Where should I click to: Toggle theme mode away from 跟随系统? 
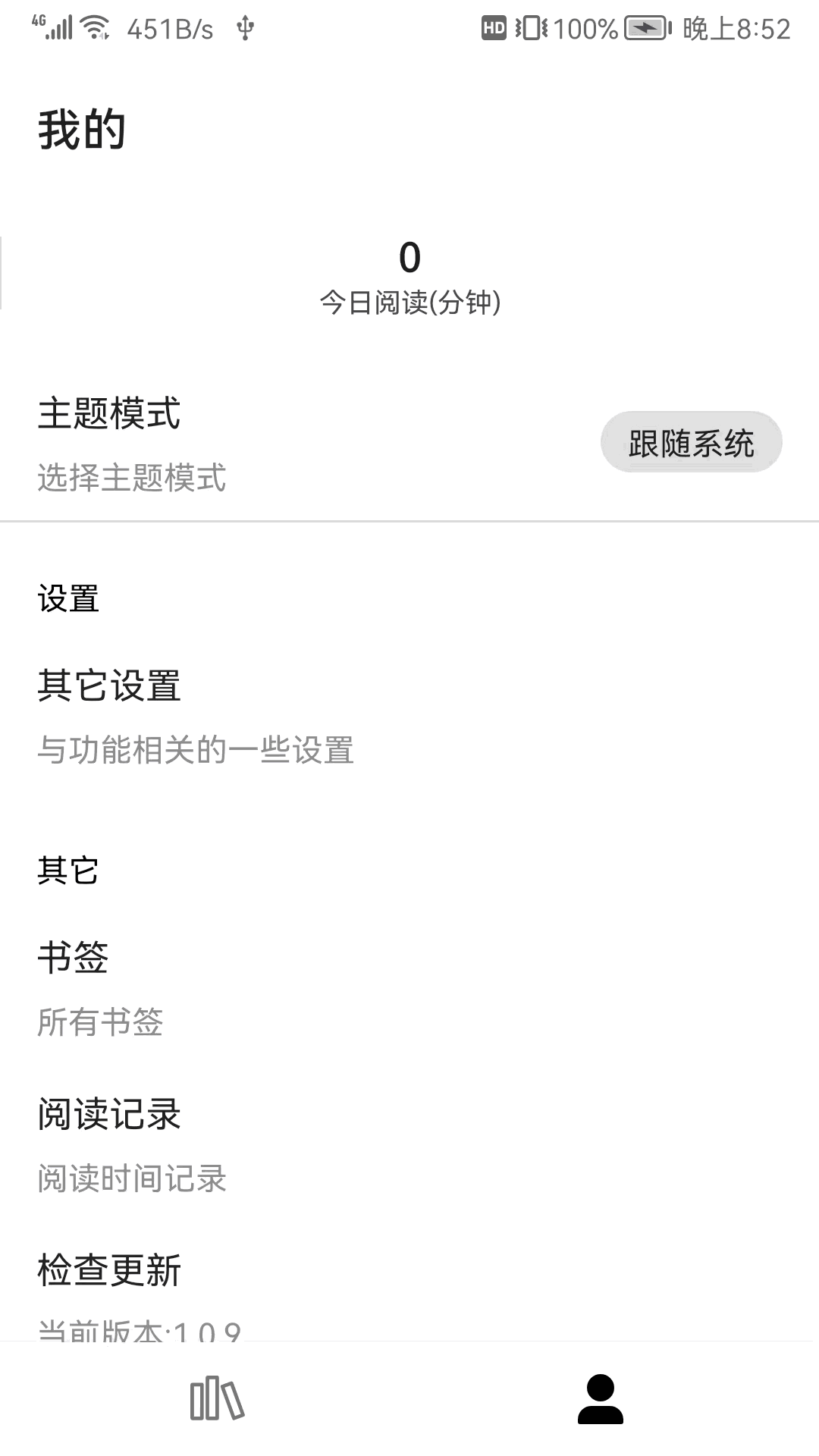click(x=691, y=441)
